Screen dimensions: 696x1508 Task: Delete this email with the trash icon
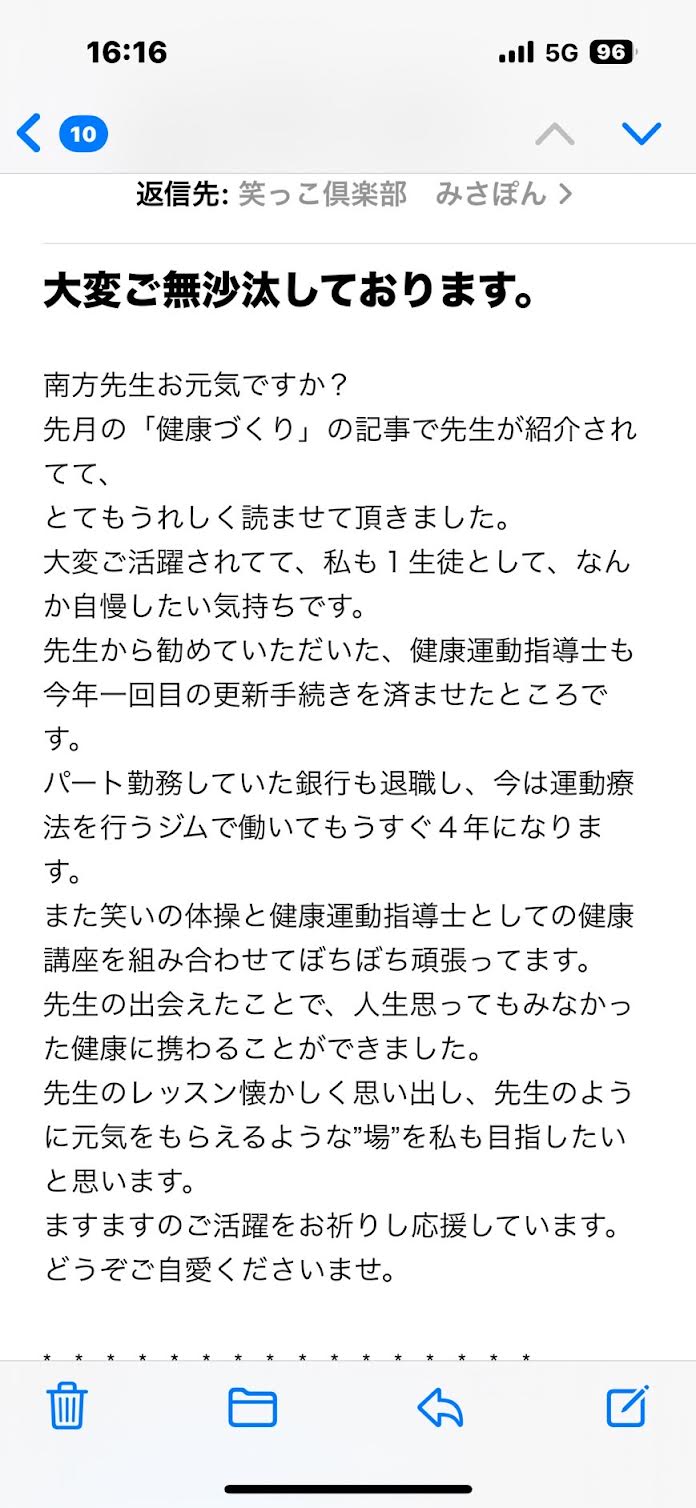(67, 1407)
